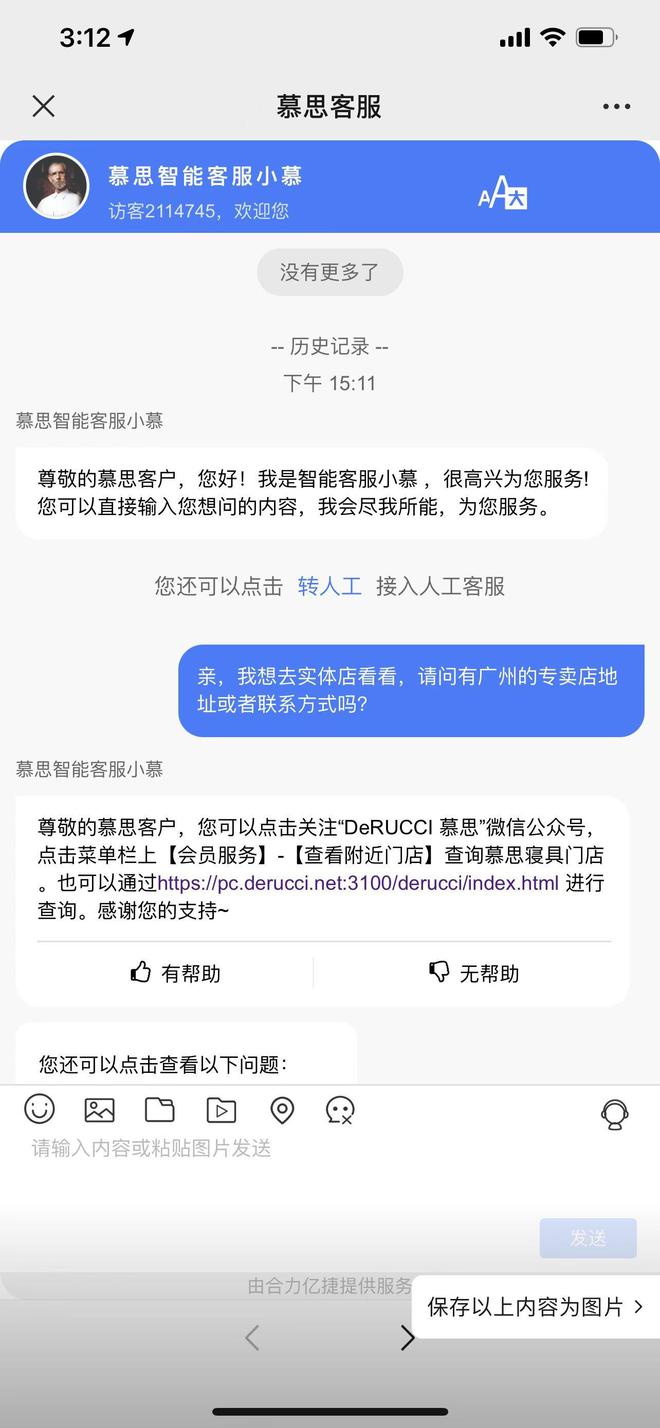660x1428 pixels.
Task: Attach a picture from the gallery icon
Action: point(99,1109)
